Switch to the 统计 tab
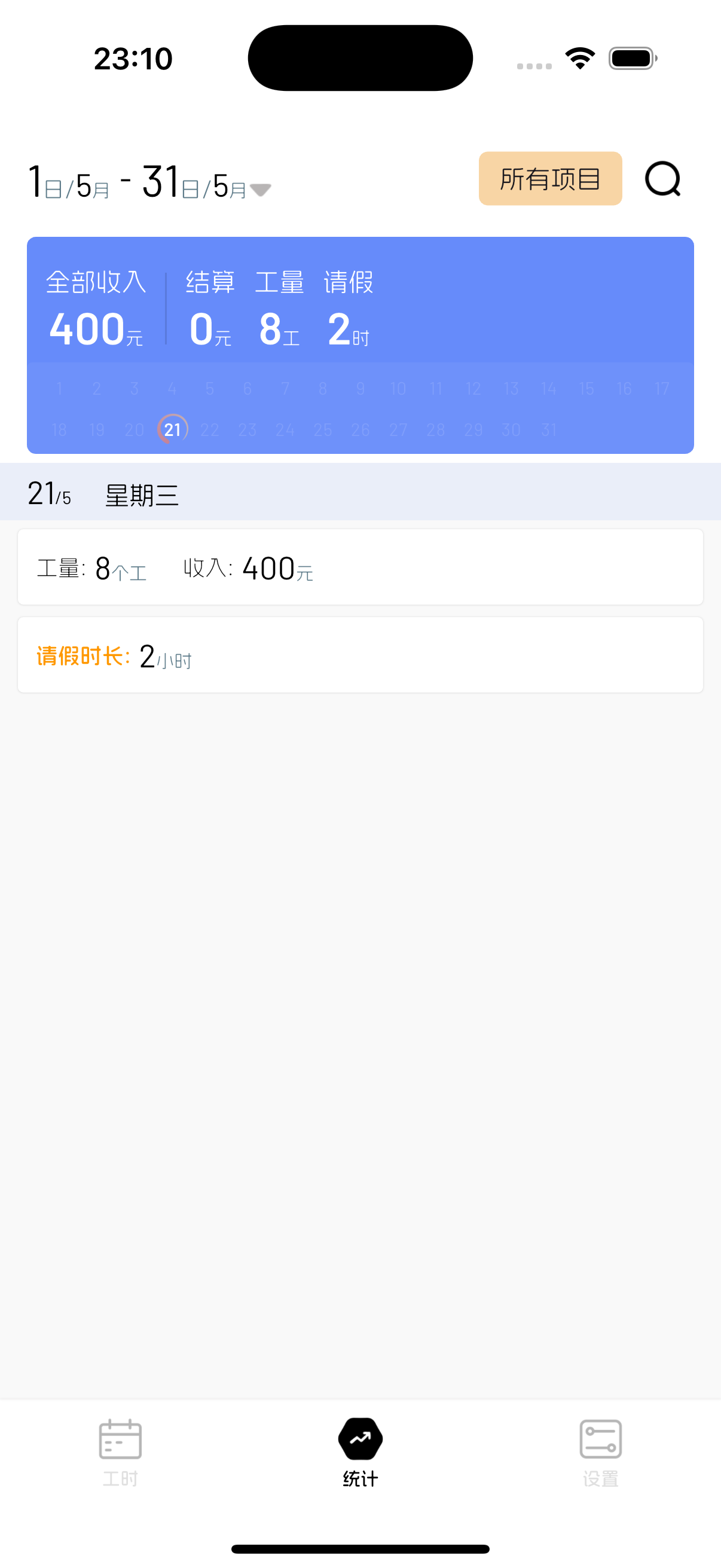This screenshot has width=721, height=1568. pos(360,1453)
